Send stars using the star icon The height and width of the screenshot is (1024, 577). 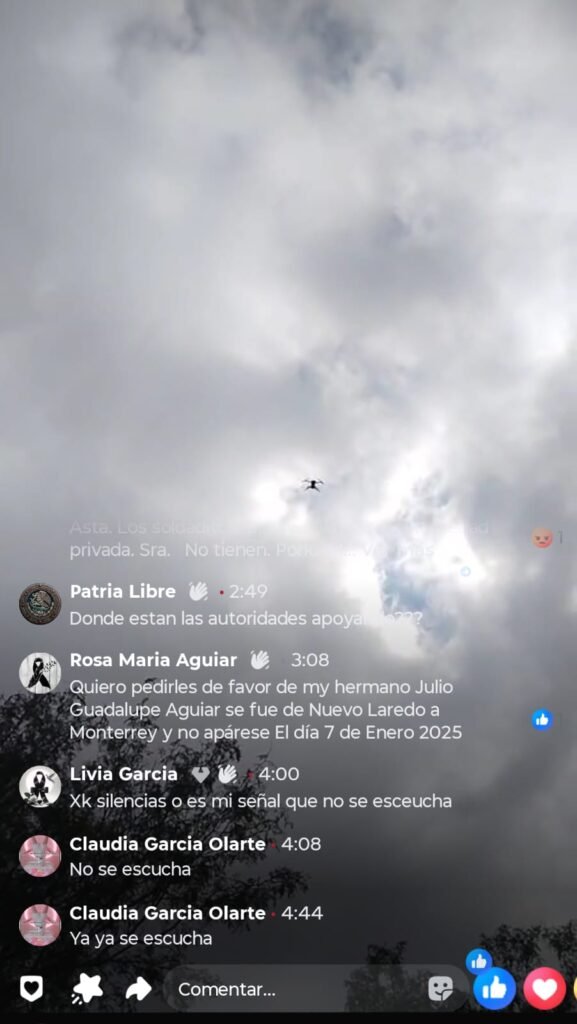pos(87,989)
